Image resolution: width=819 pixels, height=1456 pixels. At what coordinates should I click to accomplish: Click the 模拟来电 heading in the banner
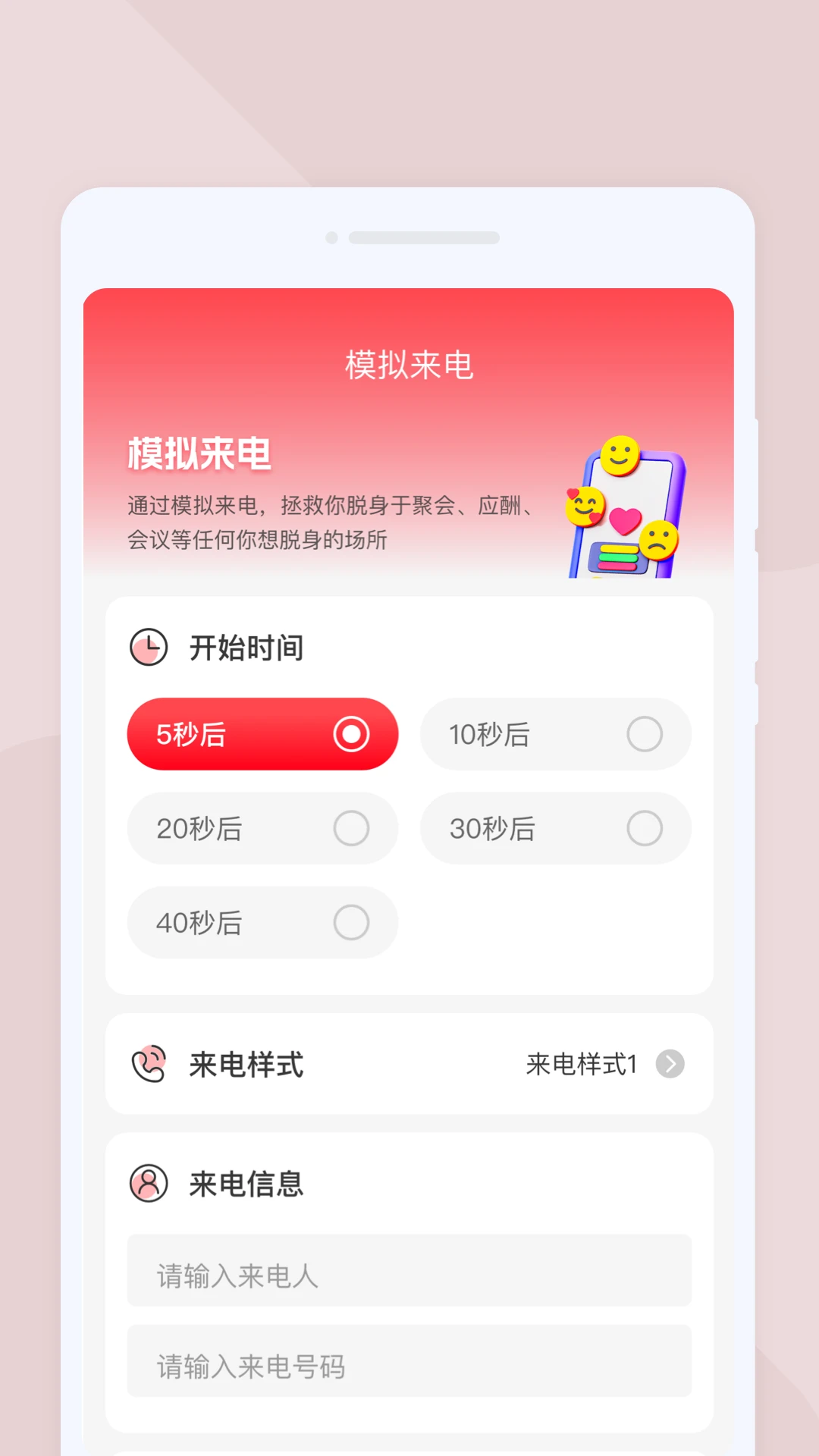(199, 456)
